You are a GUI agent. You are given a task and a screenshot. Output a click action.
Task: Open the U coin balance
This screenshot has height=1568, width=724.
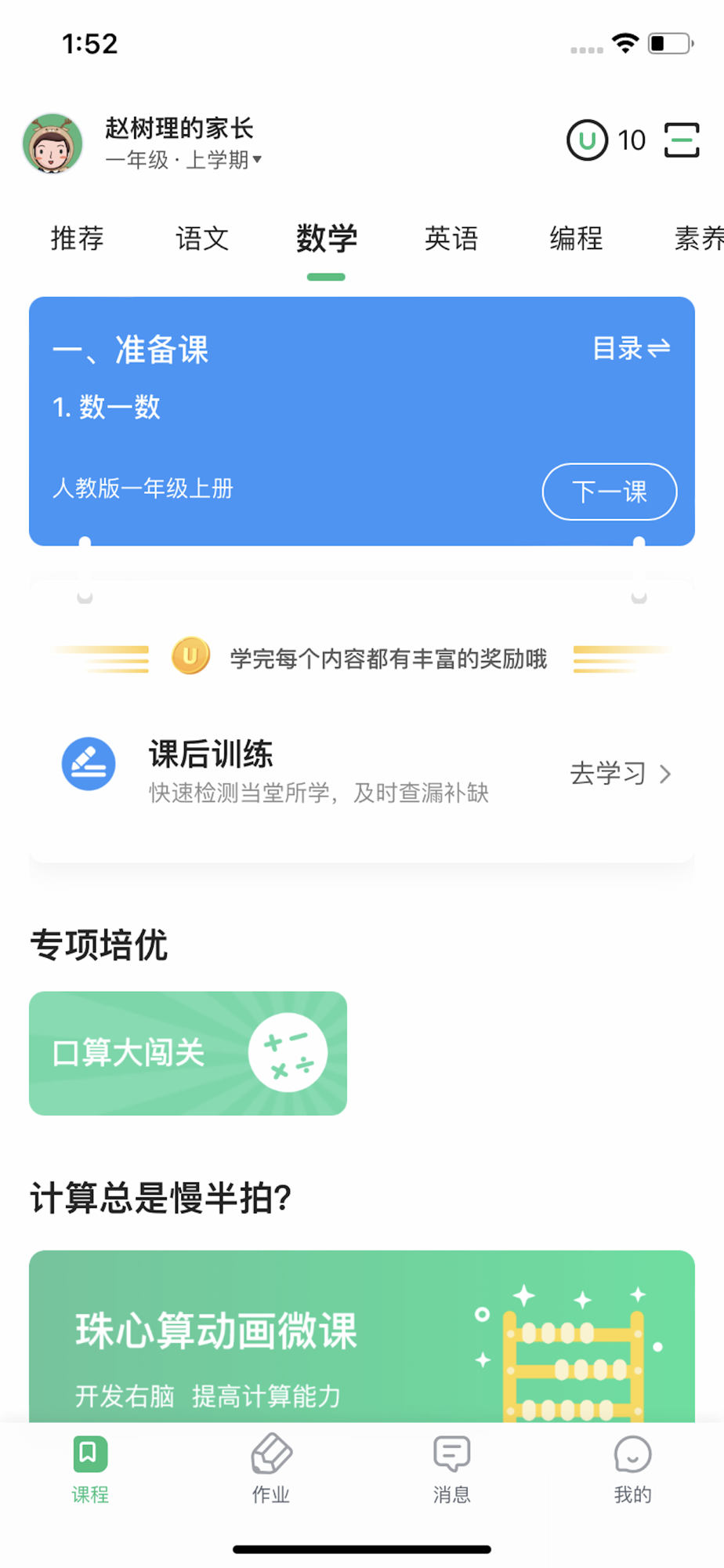click(x=606, y=140)
